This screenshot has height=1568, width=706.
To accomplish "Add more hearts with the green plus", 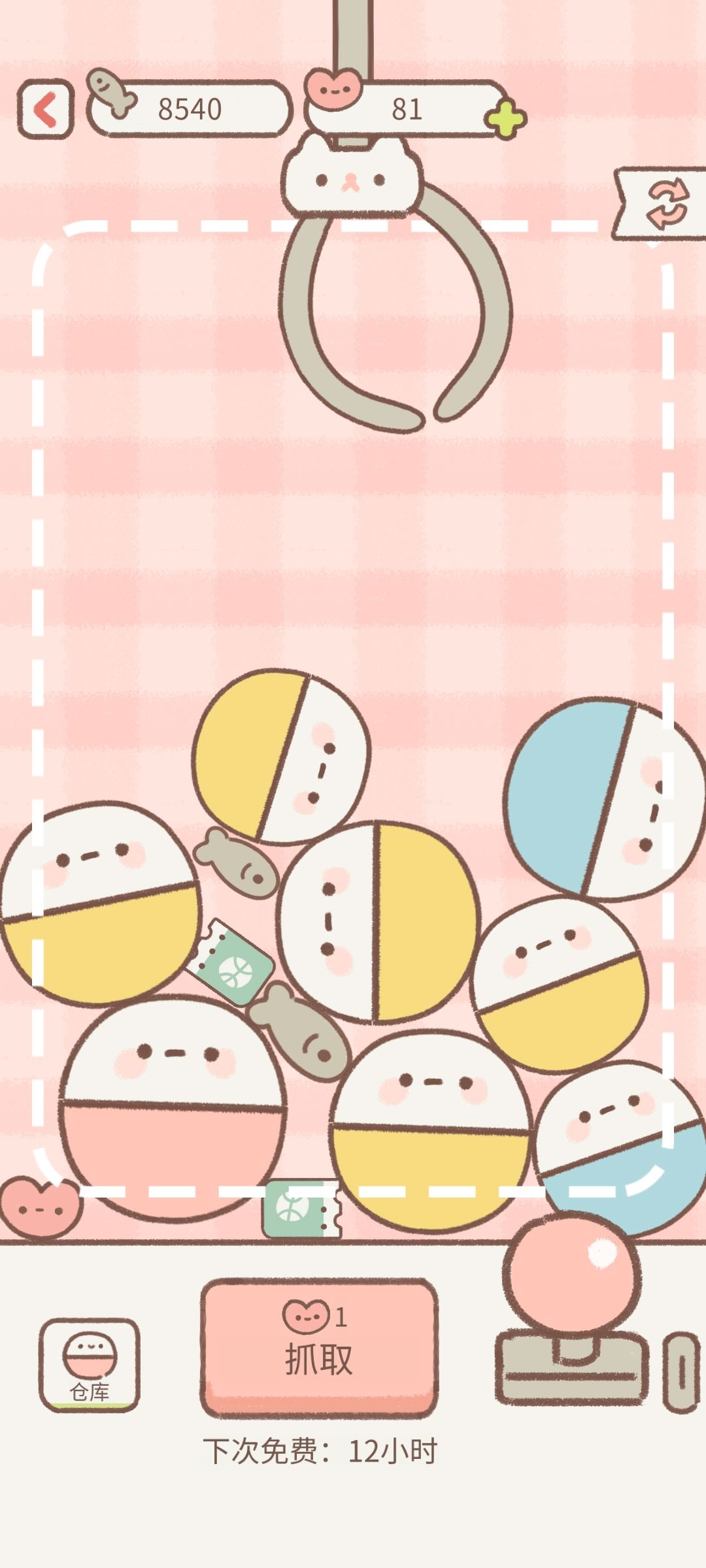I will coord(505,119).
